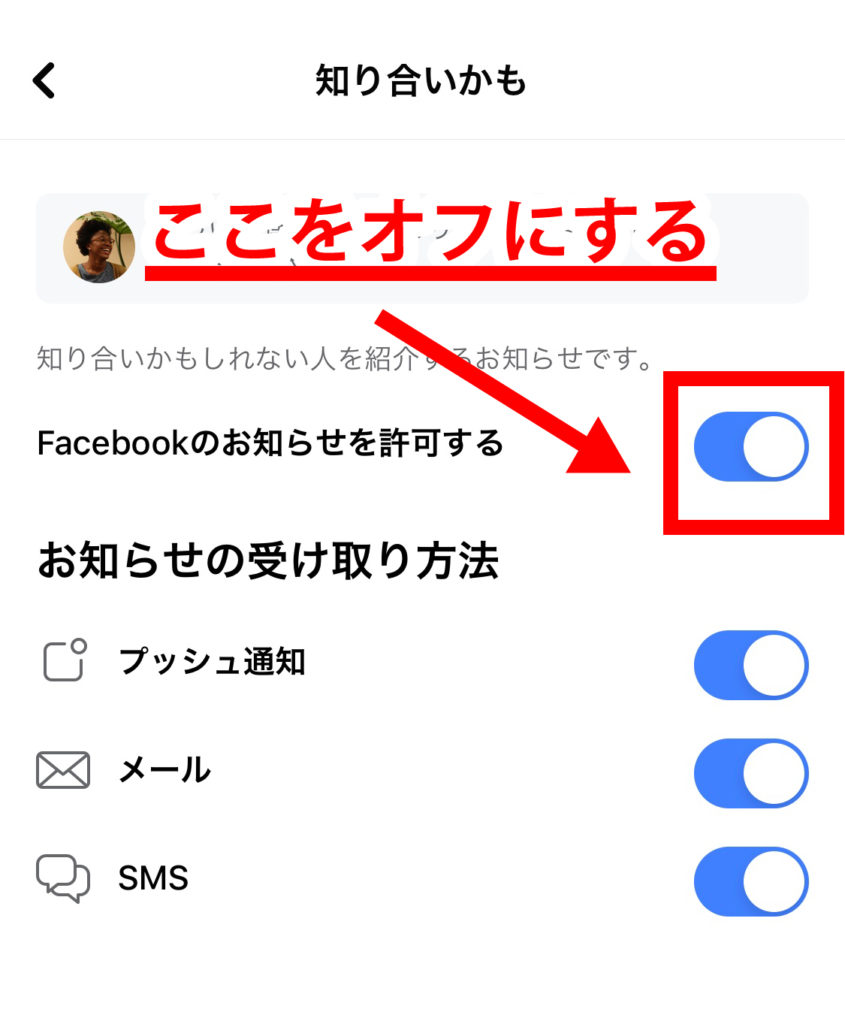This screenshot has height=1024, width=845.
Task: Toggle the メール notification switch
Action: 750,773
